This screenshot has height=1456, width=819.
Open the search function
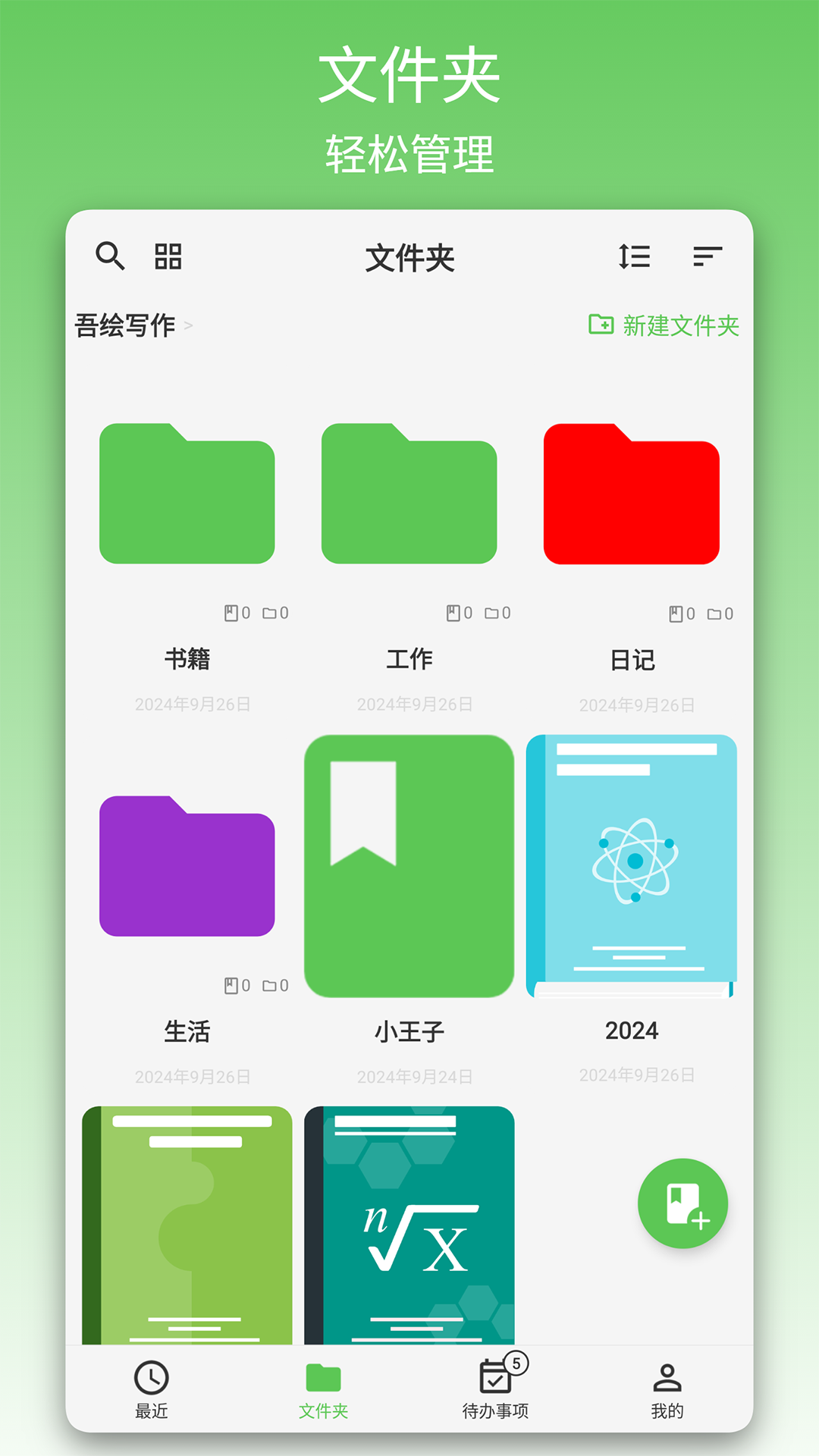[x=110, y=257]
